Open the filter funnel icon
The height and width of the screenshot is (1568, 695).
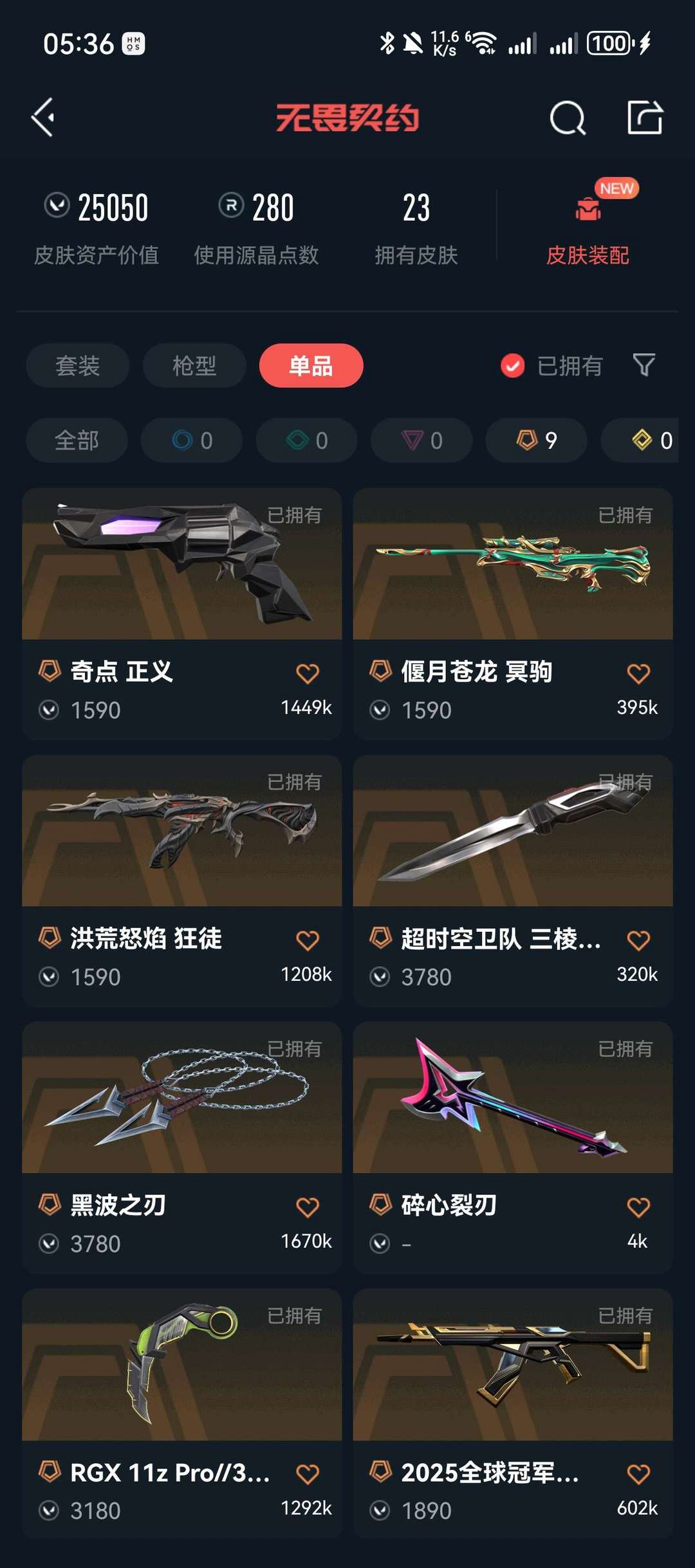(x=644, y=365)
